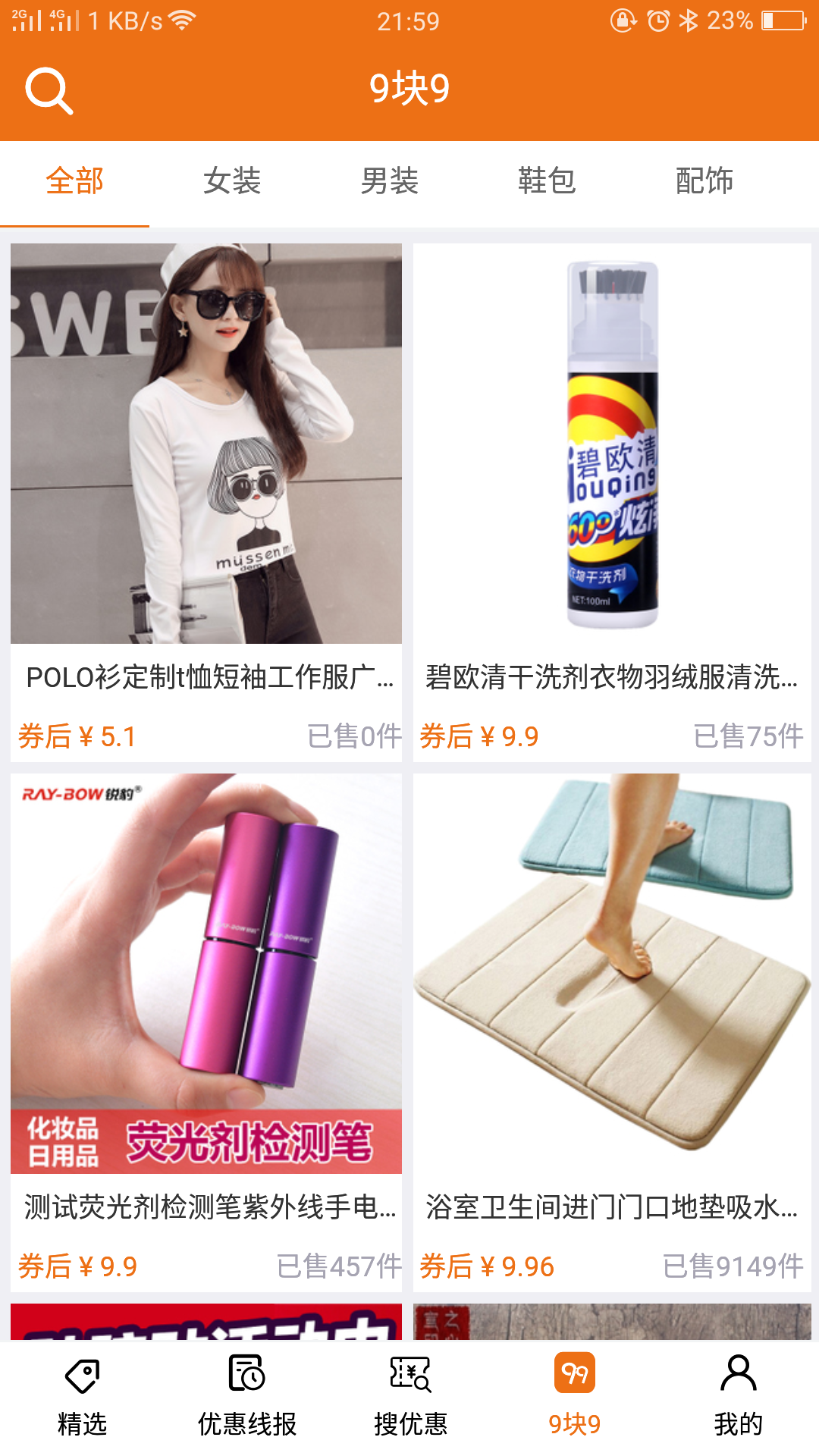View the 碧欧清干洗剂 product
819x1456 pixels.
pos(612,502)
